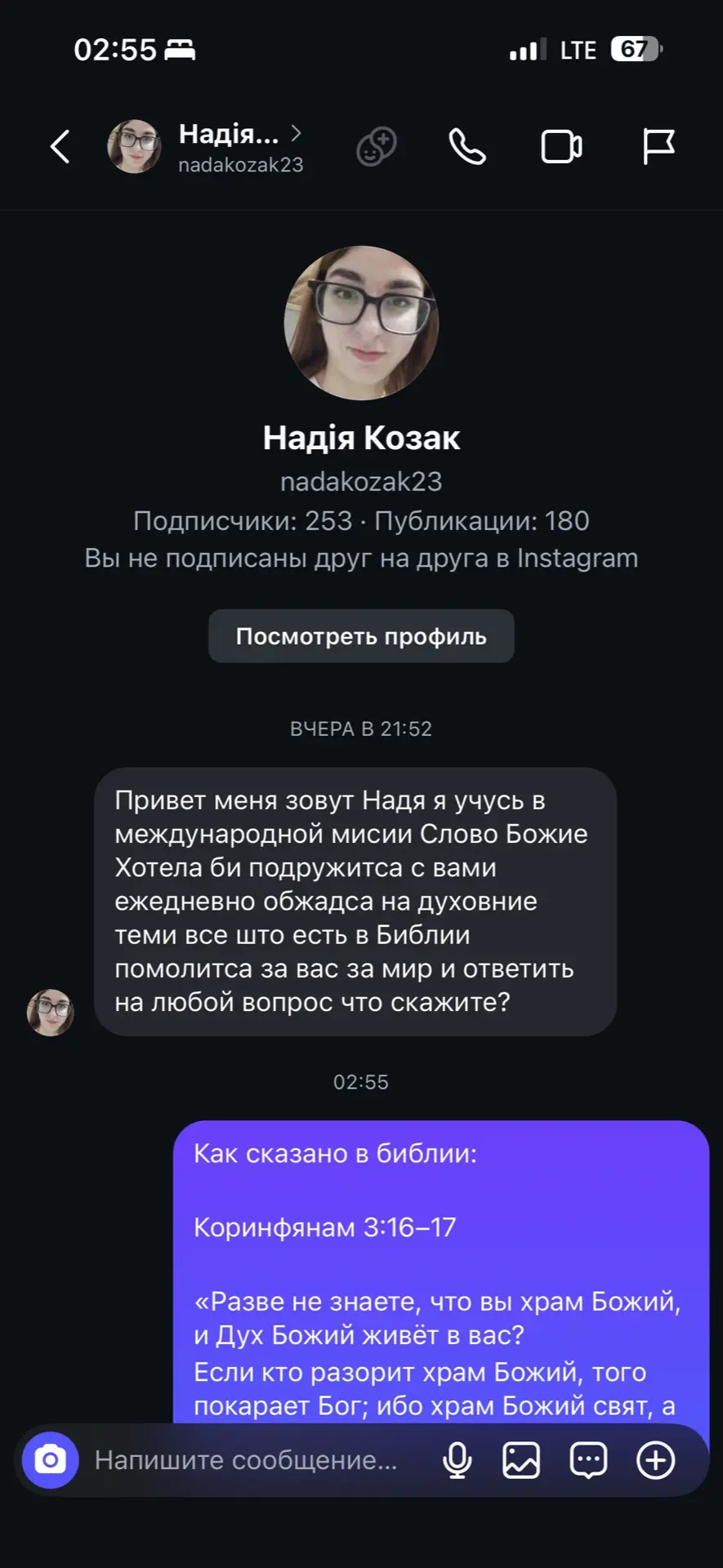Open Надія Козак's large profile photo

tap(361, 323)
